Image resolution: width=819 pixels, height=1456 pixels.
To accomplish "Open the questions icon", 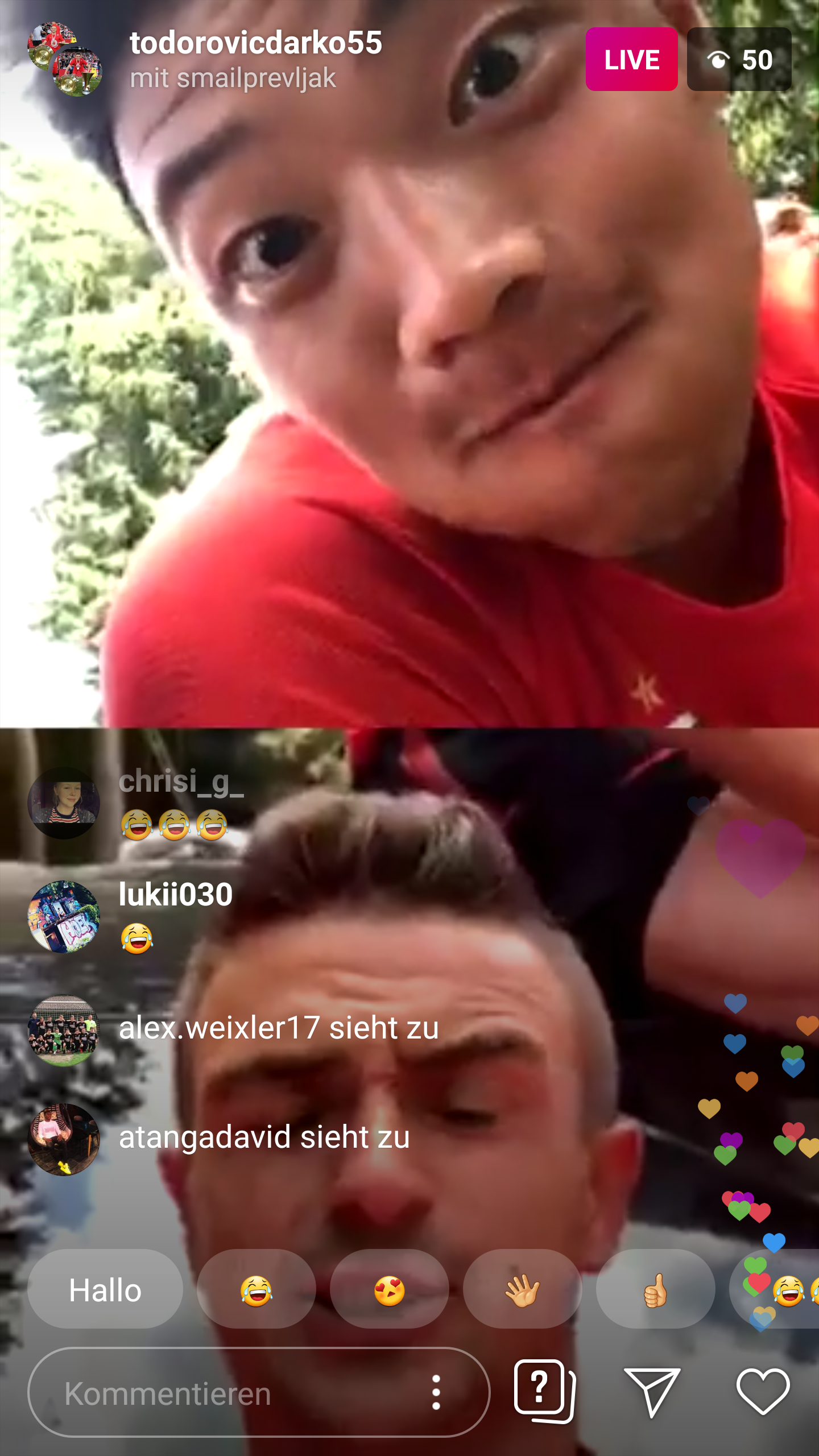I will (x=545, y=1392).
